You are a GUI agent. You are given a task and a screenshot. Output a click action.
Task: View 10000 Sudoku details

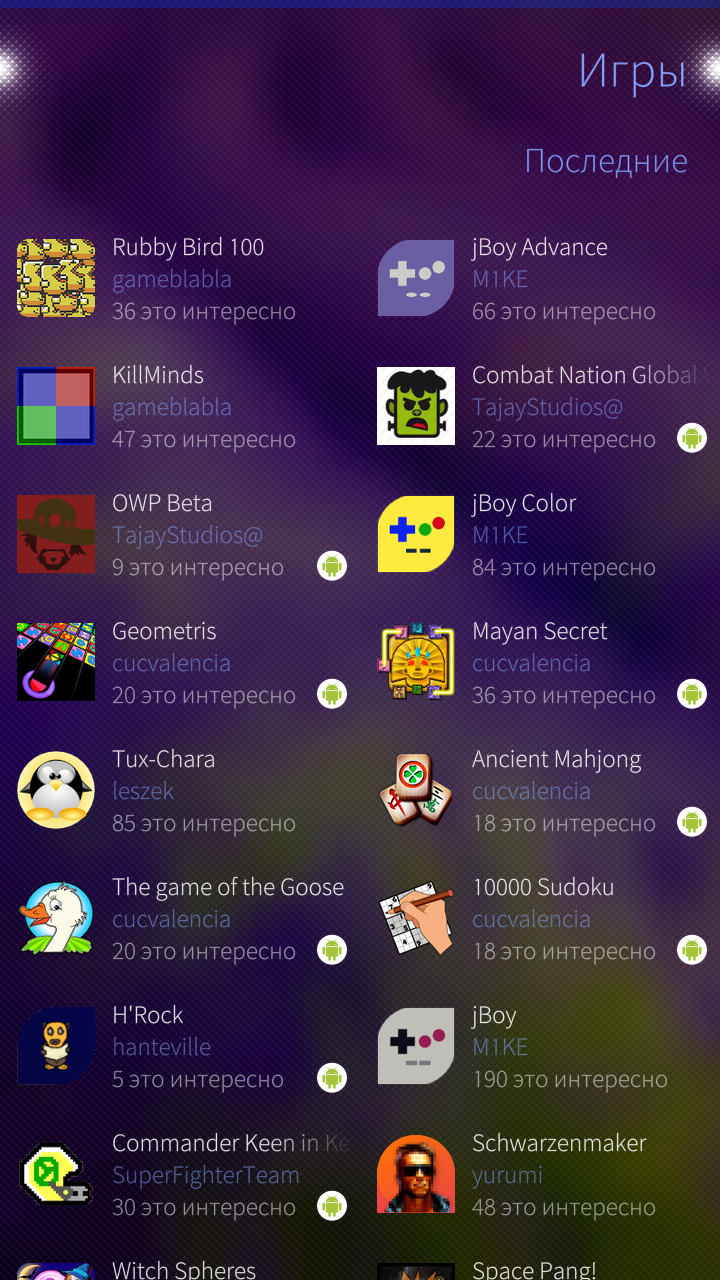540,918
